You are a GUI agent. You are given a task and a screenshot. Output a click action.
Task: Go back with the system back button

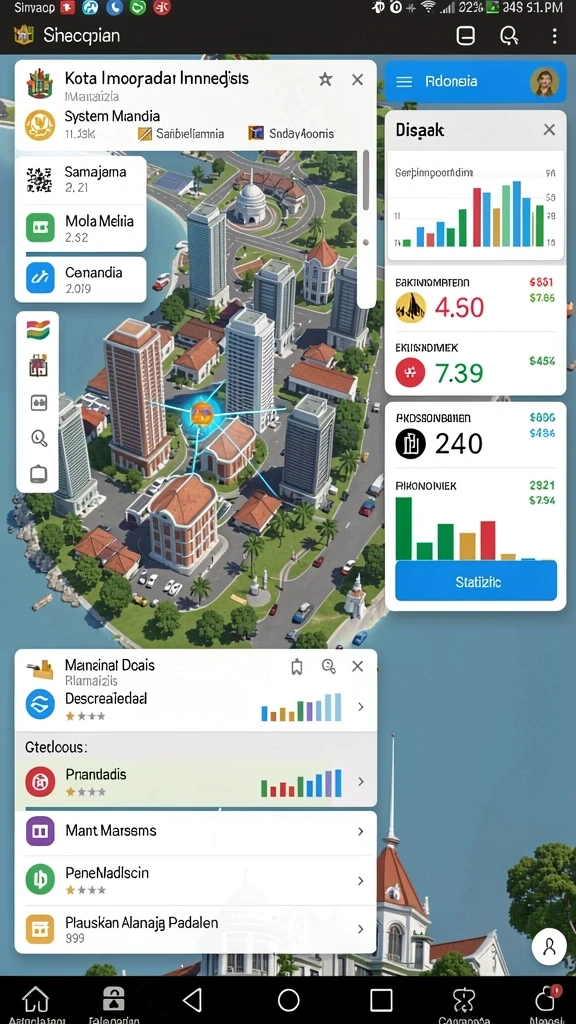[192, 999]
